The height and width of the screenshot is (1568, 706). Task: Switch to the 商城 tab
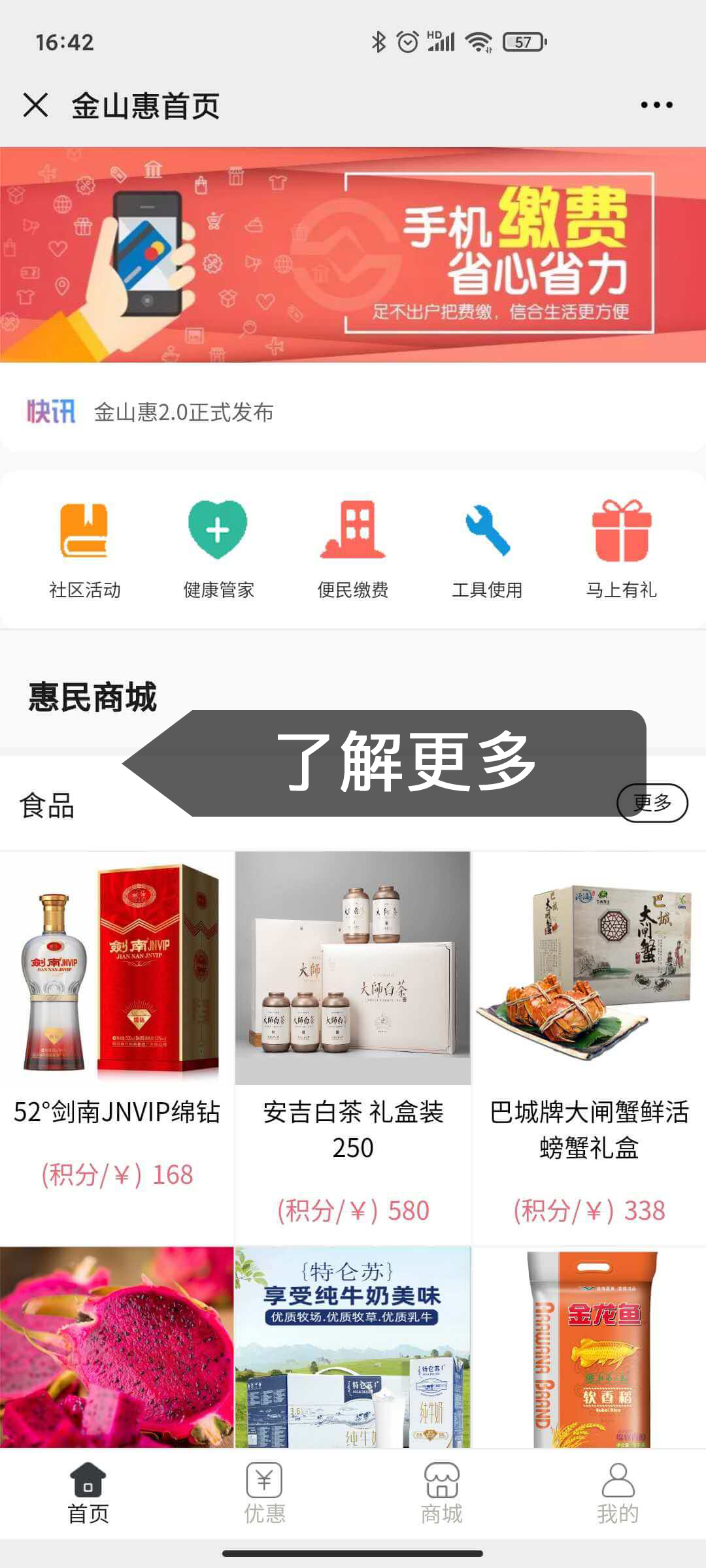[x=441, y=1494]
